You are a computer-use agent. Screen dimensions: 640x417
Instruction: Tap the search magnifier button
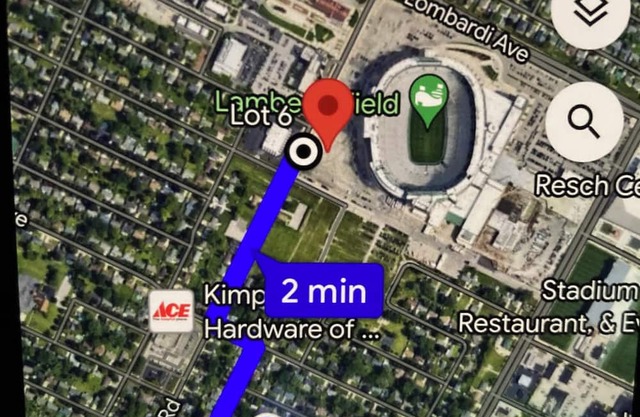click(582, 120)
